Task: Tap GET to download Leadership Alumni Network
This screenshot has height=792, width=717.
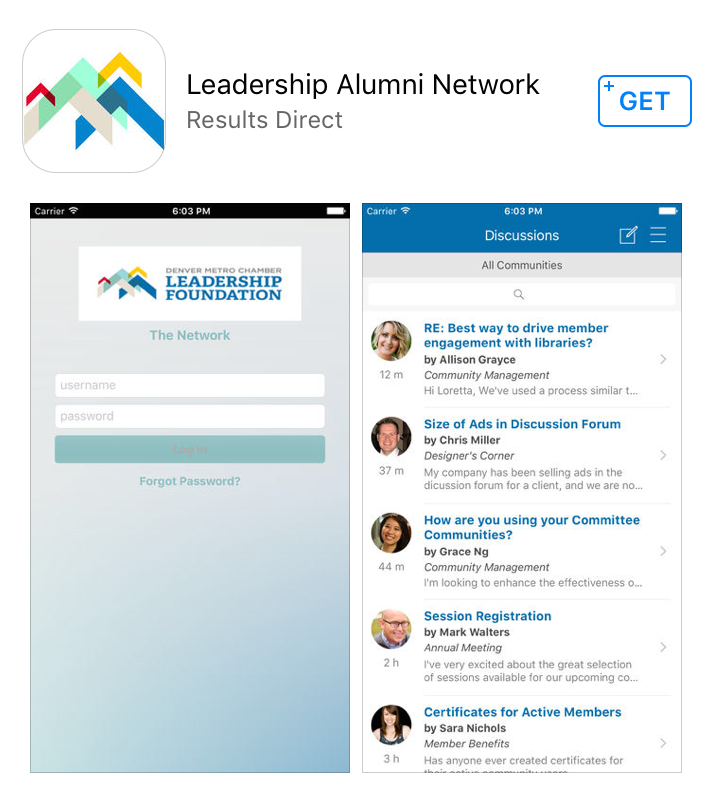Action: (x=644, y=101)
